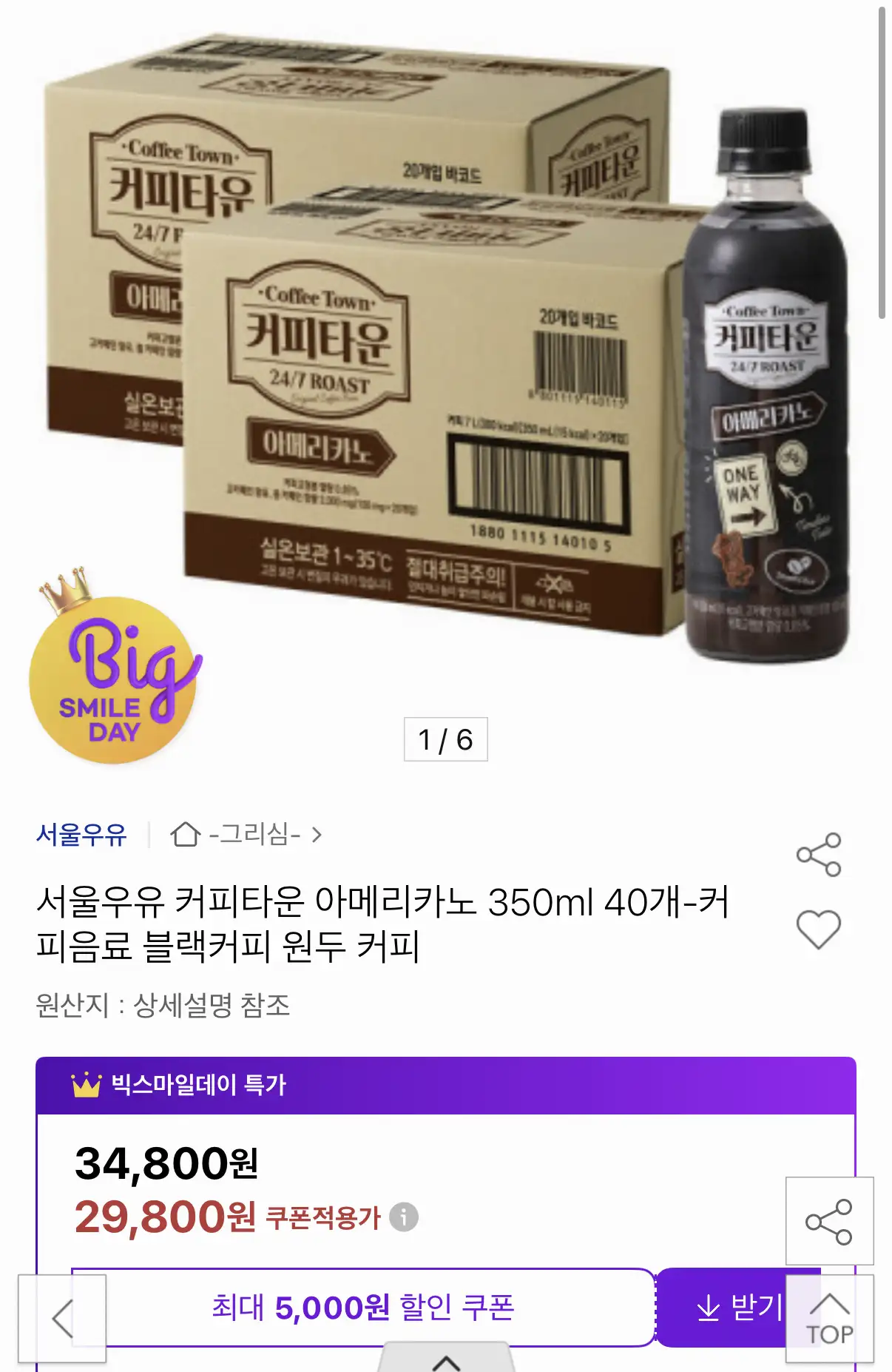Go back using the left arrow button
This screenshot has height=1372, width=892.
click(x=62, y=1319)
